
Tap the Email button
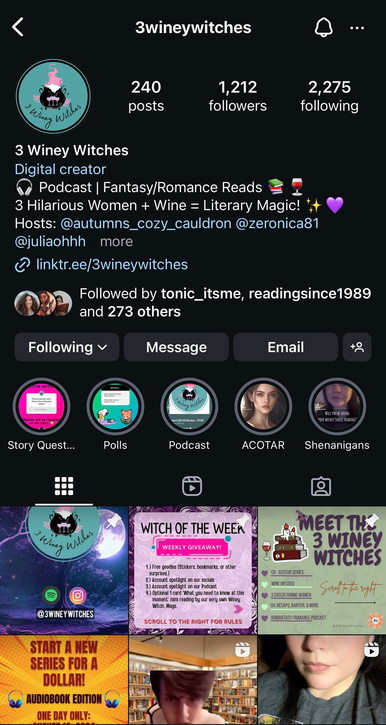point(286,347)
